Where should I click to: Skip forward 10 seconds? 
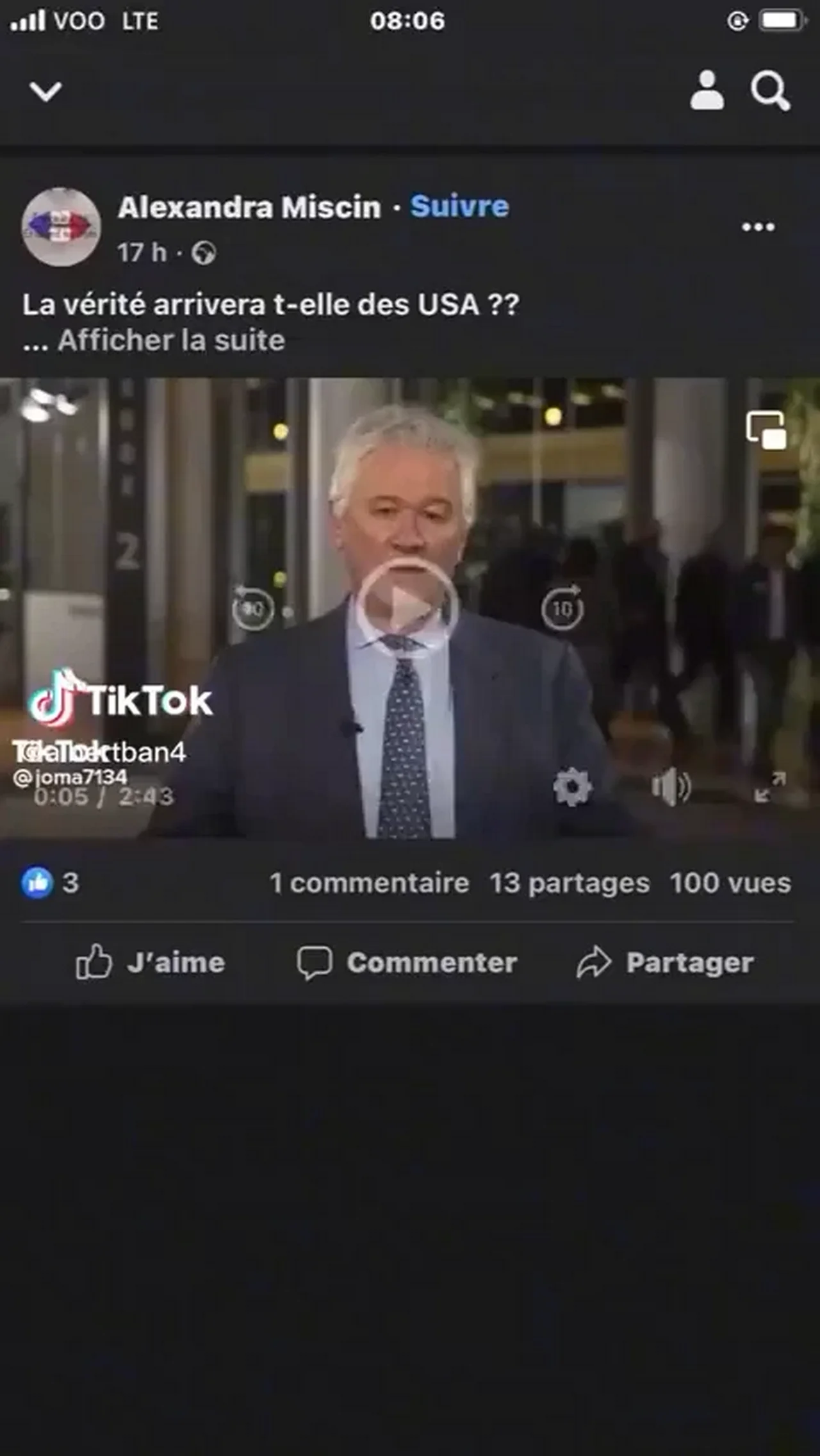[x=562, y=608]
